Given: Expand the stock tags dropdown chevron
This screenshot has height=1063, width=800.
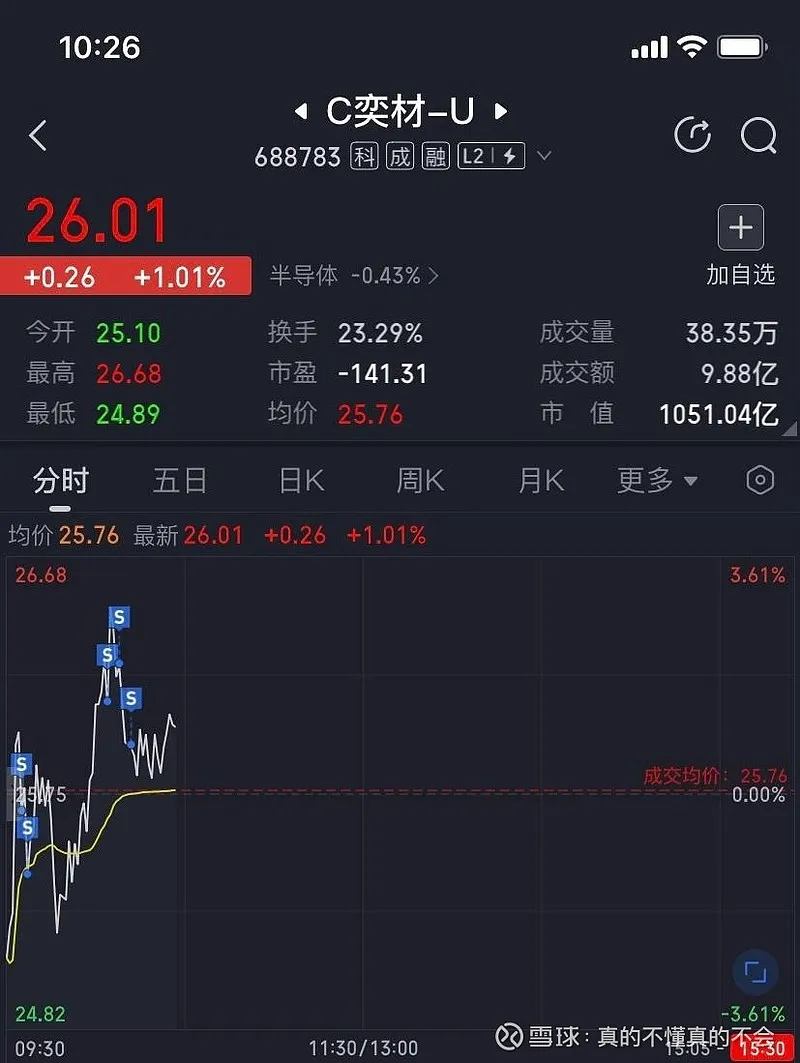Looking at the screenshot, I should (545, 156).
